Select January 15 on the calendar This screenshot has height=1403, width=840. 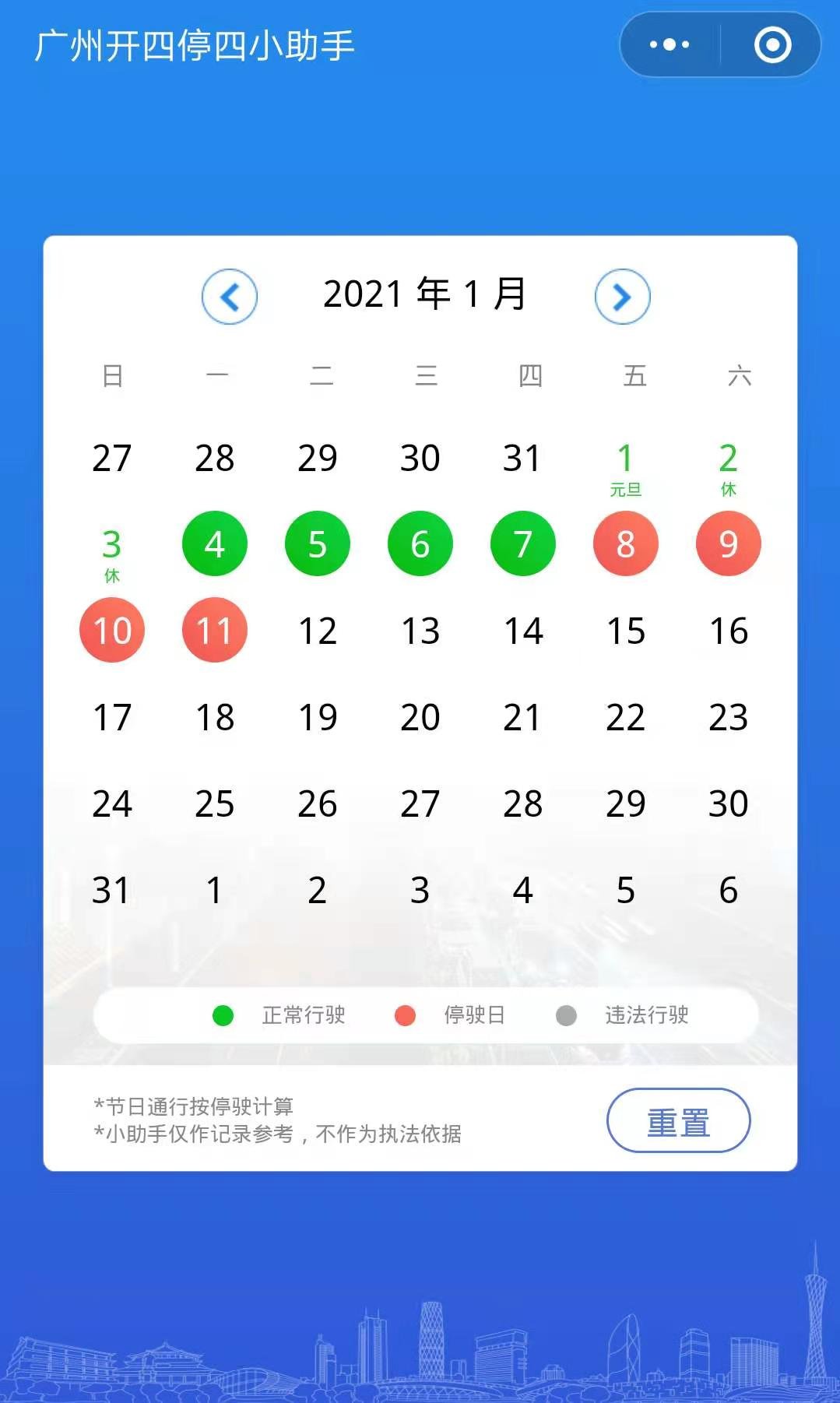click(625, 630)
